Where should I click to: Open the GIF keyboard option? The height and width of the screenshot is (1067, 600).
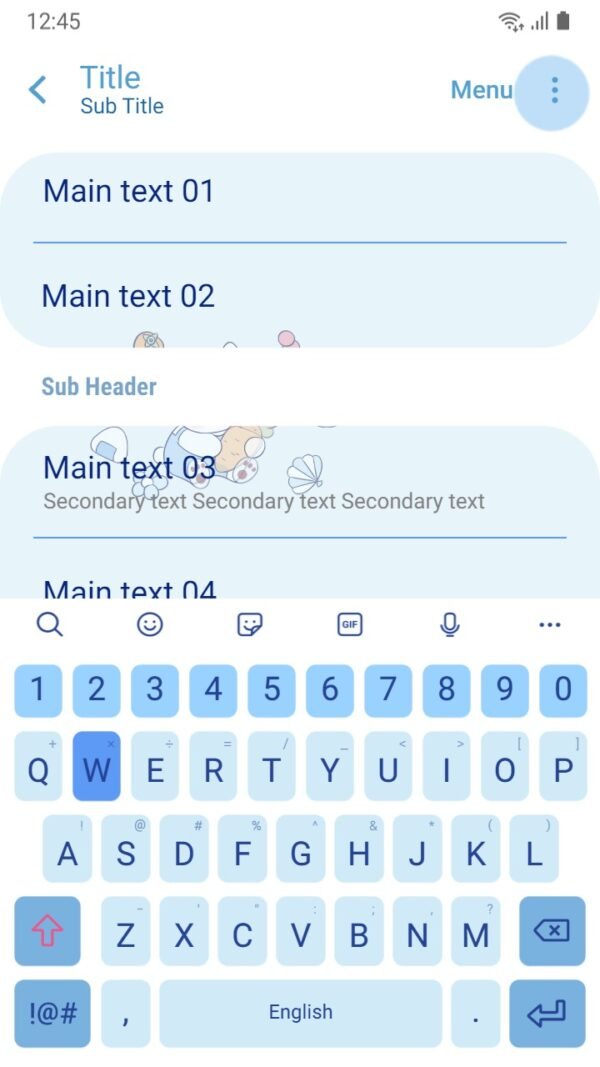[x=350, y=625]
